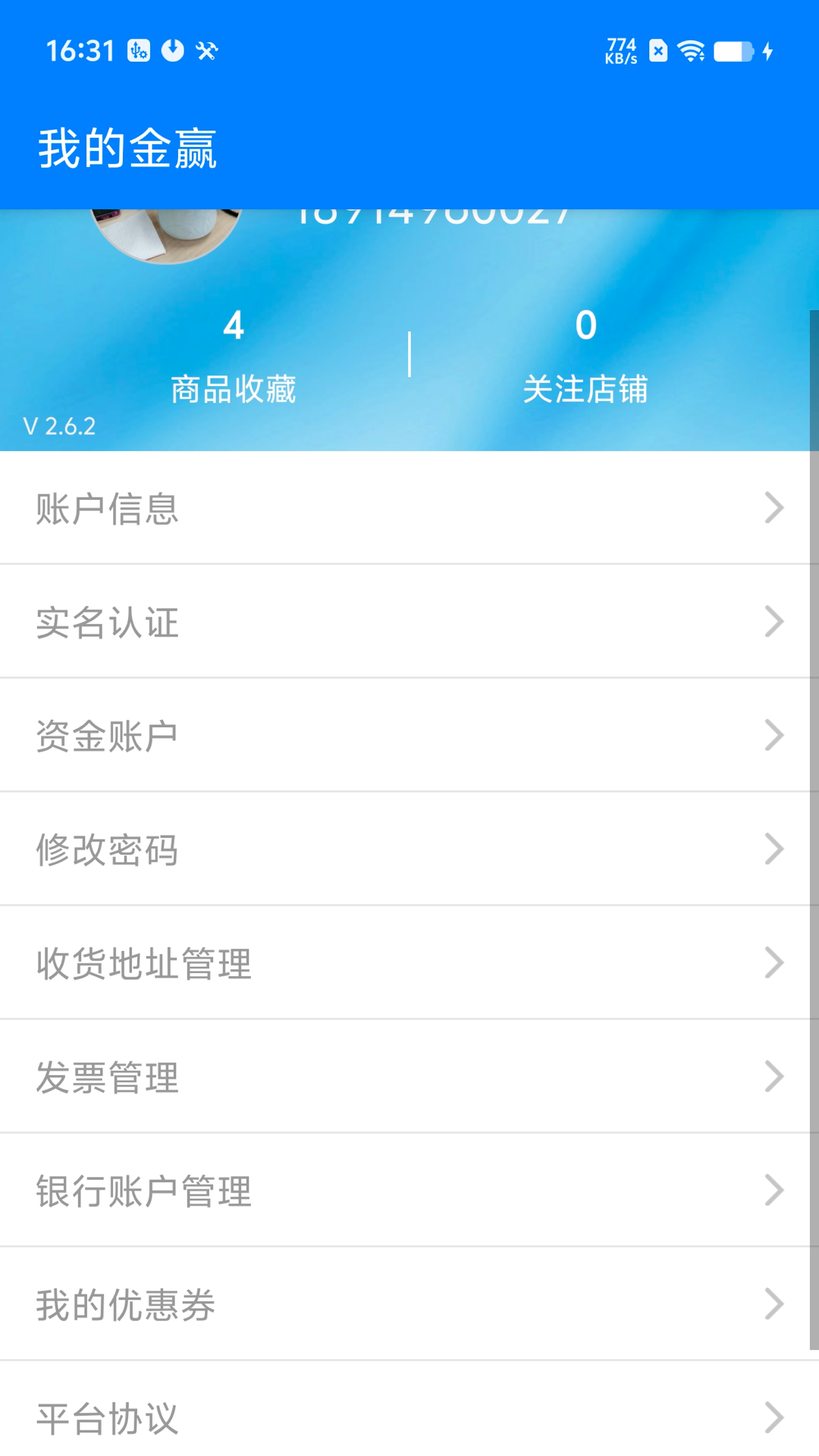Tap the USB debugging status bar icon
Image resolution: width=819 pixels, height=1456 pixels.
click(x=138, y=52)
